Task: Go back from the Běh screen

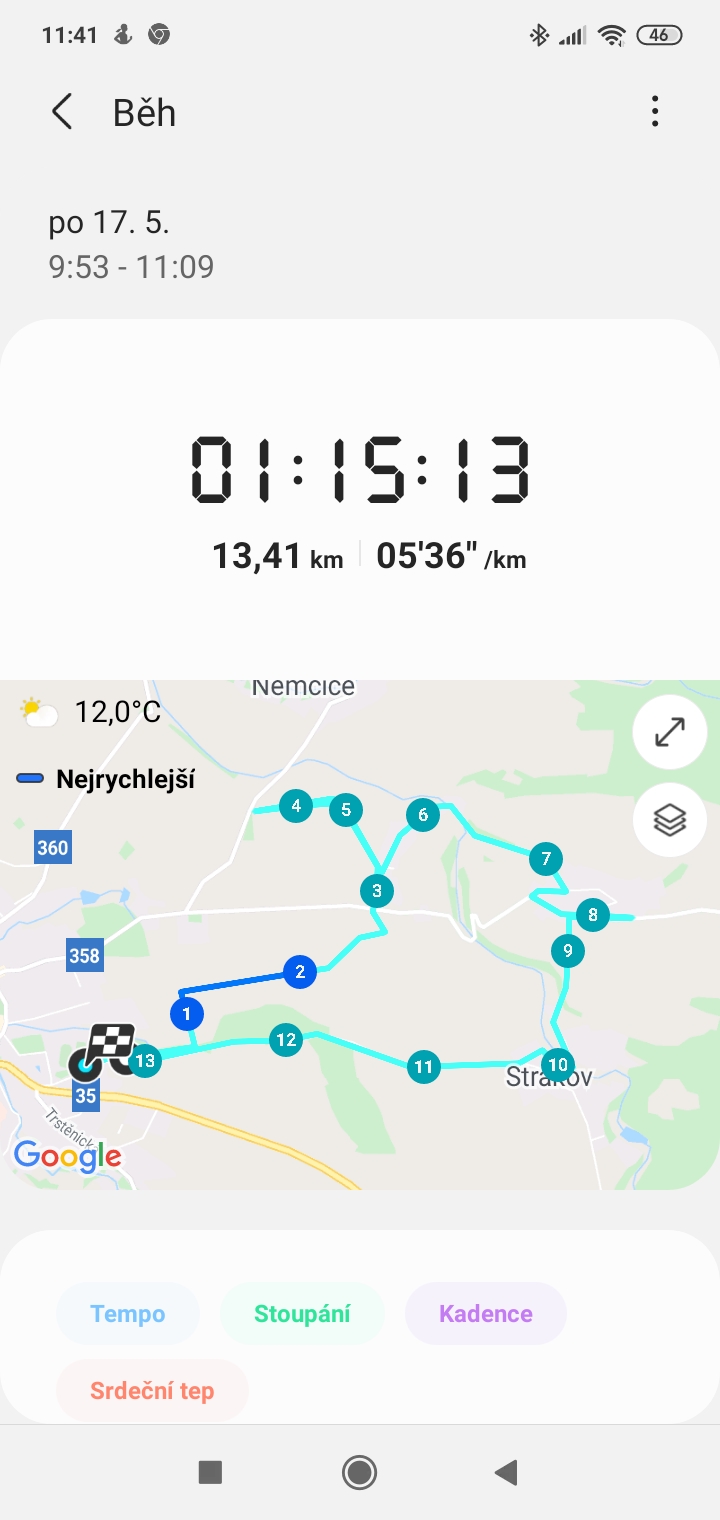Action: click(x=62, y=112)
